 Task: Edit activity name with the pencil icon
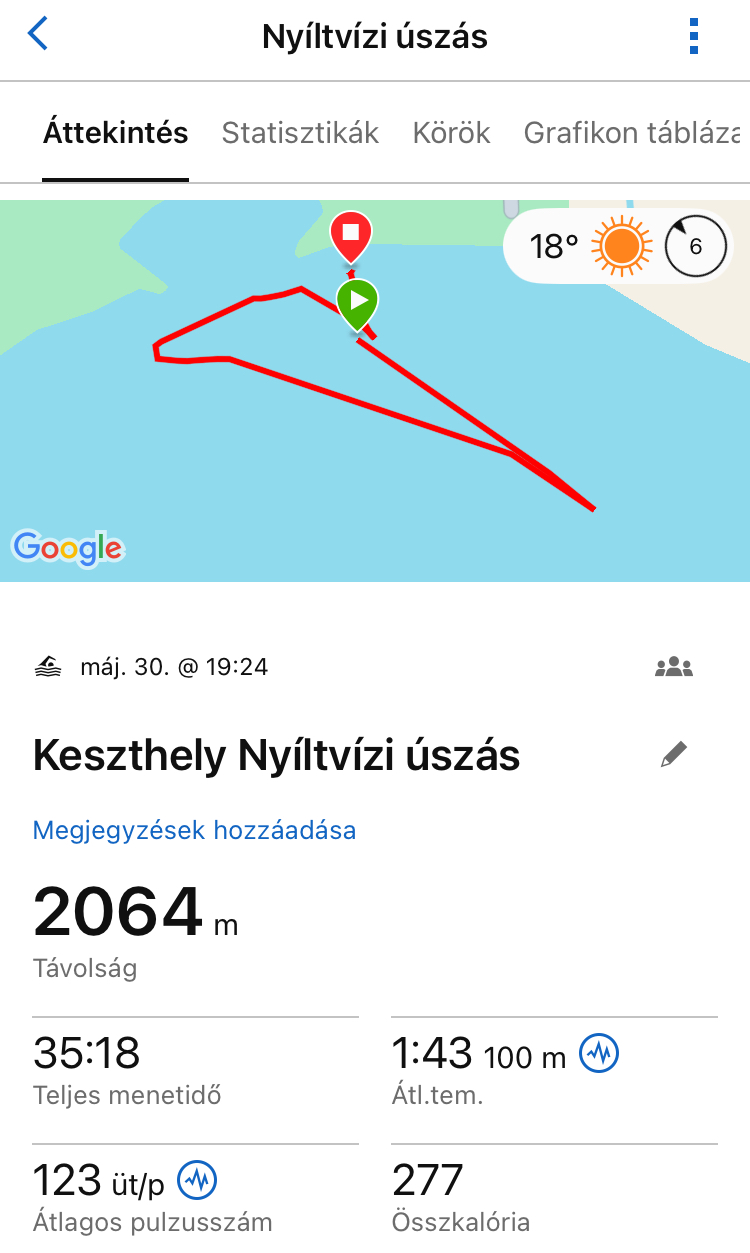pyautogui.click(x=674, y=755)
